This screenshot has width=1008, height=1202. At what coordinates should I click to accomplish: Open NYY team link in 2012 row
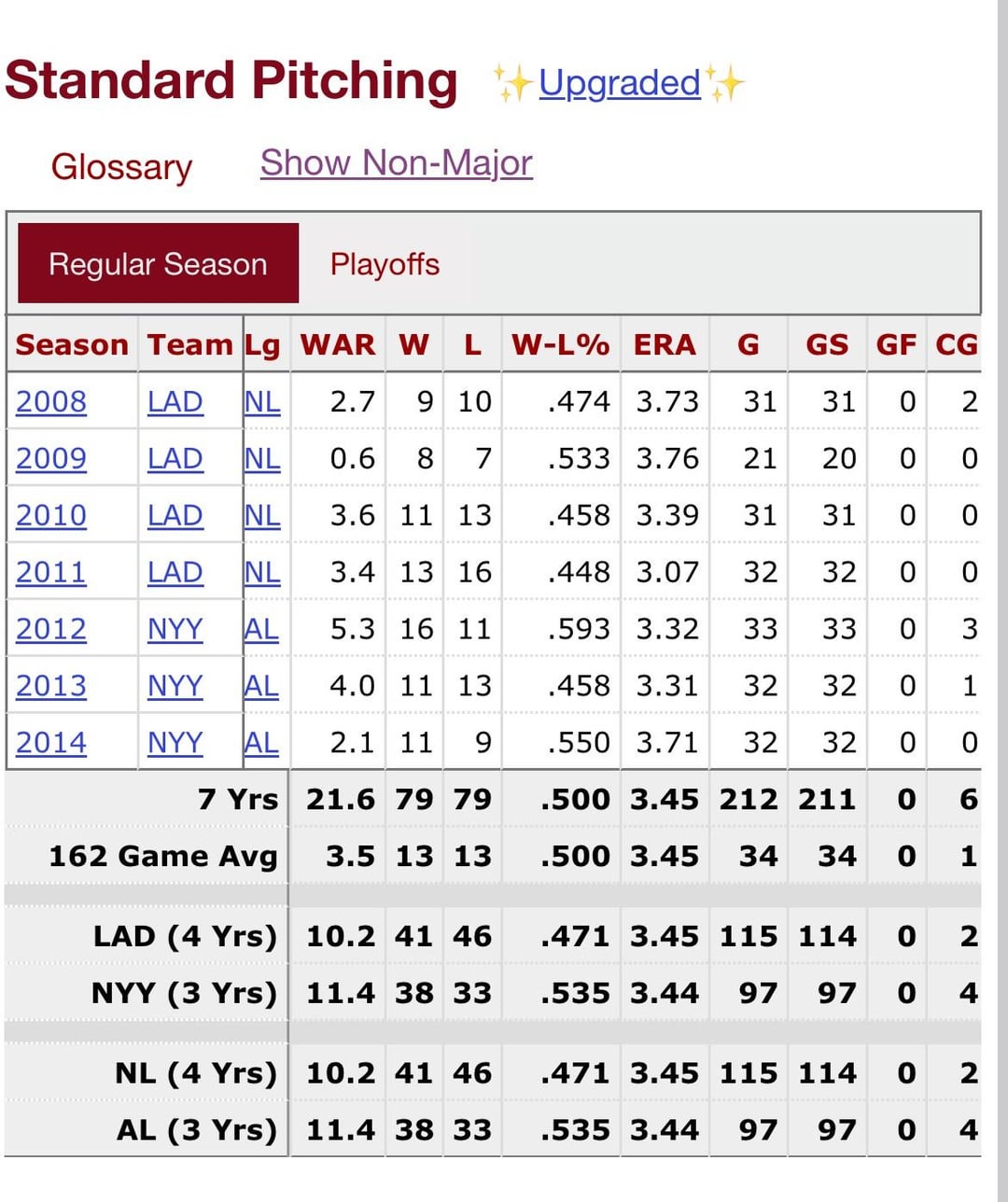[175, 629]
